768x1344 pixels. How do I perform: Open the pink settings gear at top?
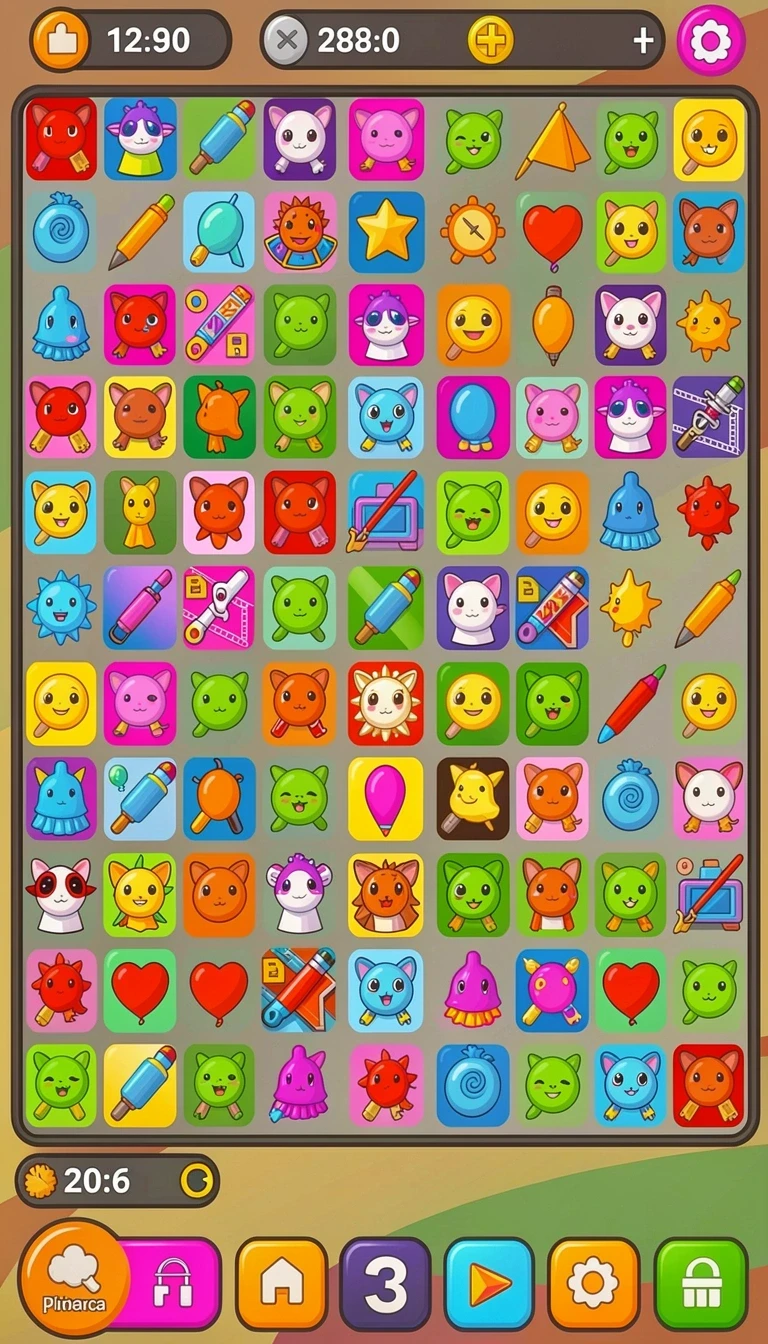point(711,41)
